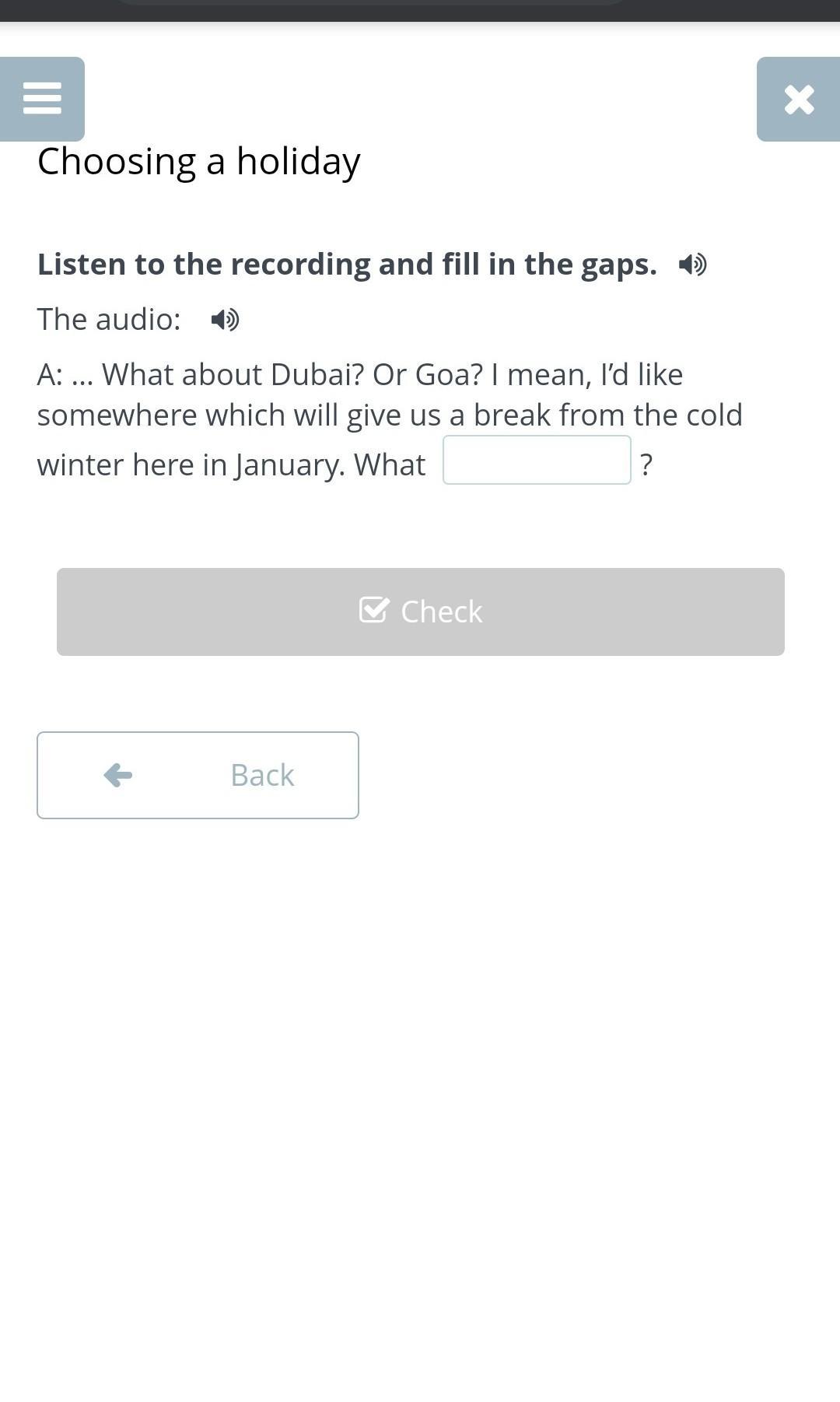Play the recording next to "The audio:"
The height and width of the screenshot is (1402, 840).
225,320
